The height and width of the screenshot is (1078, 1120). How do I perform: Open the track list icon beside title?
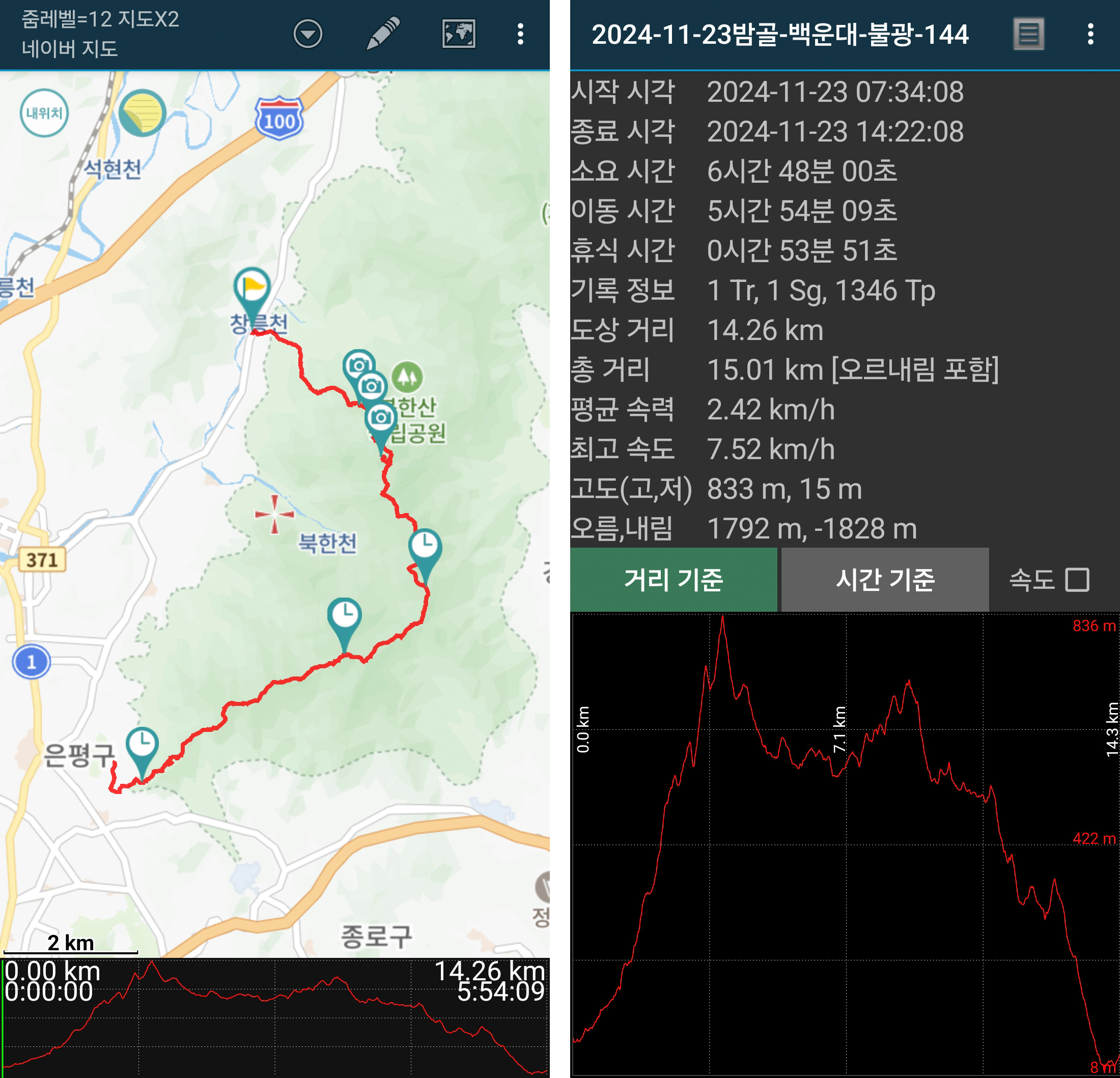click(x=1028, y=34)
